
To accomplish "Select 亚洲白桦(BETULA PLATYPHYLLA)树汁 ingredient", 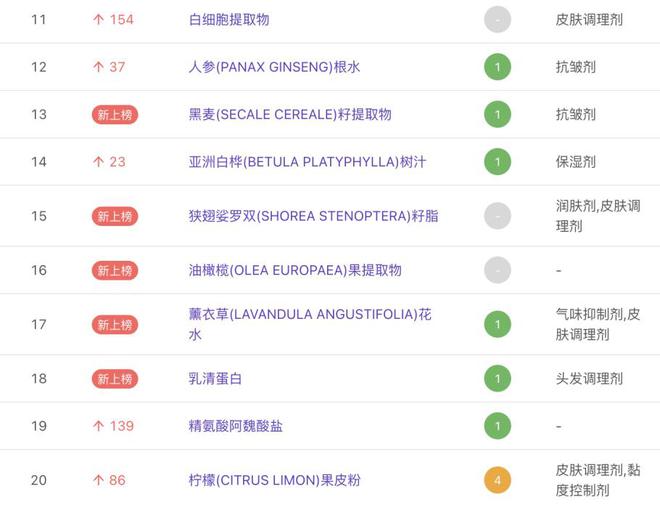I will [307, 161].
